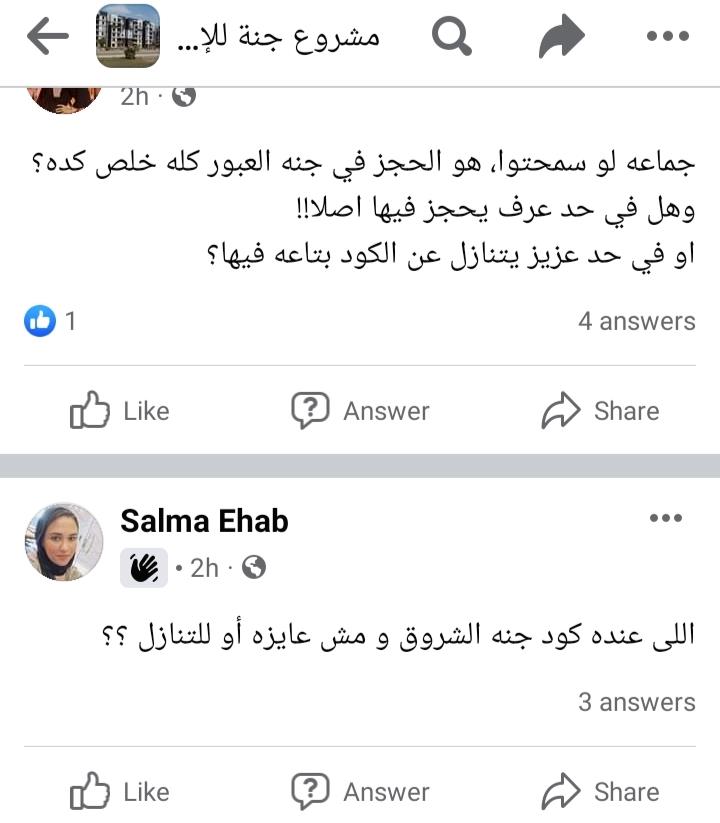Open Salma Ehab's profile picture
Viewport: 720px width, 823px height.
(63, 541)
